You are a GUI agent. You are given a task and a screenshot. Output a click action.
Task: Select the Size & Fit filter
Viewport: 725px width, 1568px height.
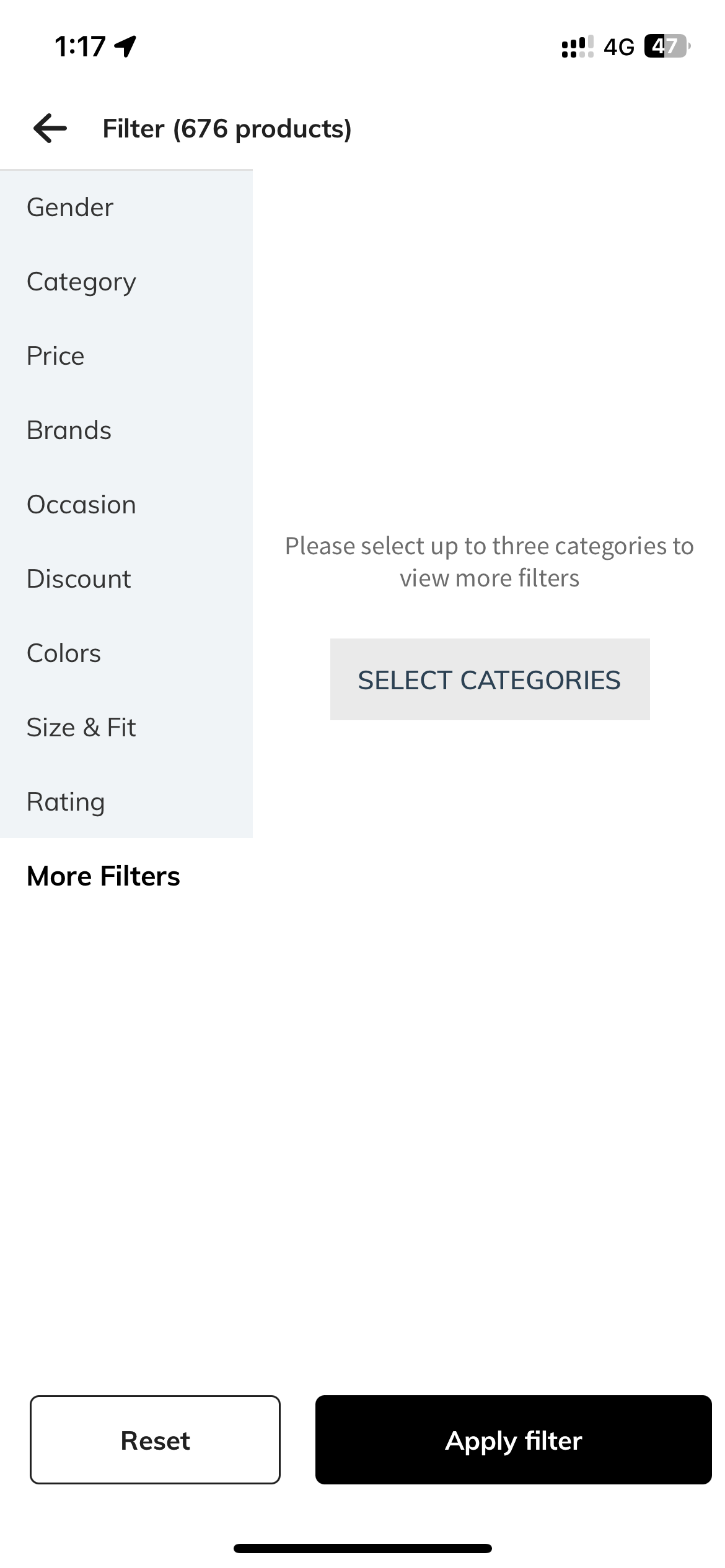coord(81,728)
